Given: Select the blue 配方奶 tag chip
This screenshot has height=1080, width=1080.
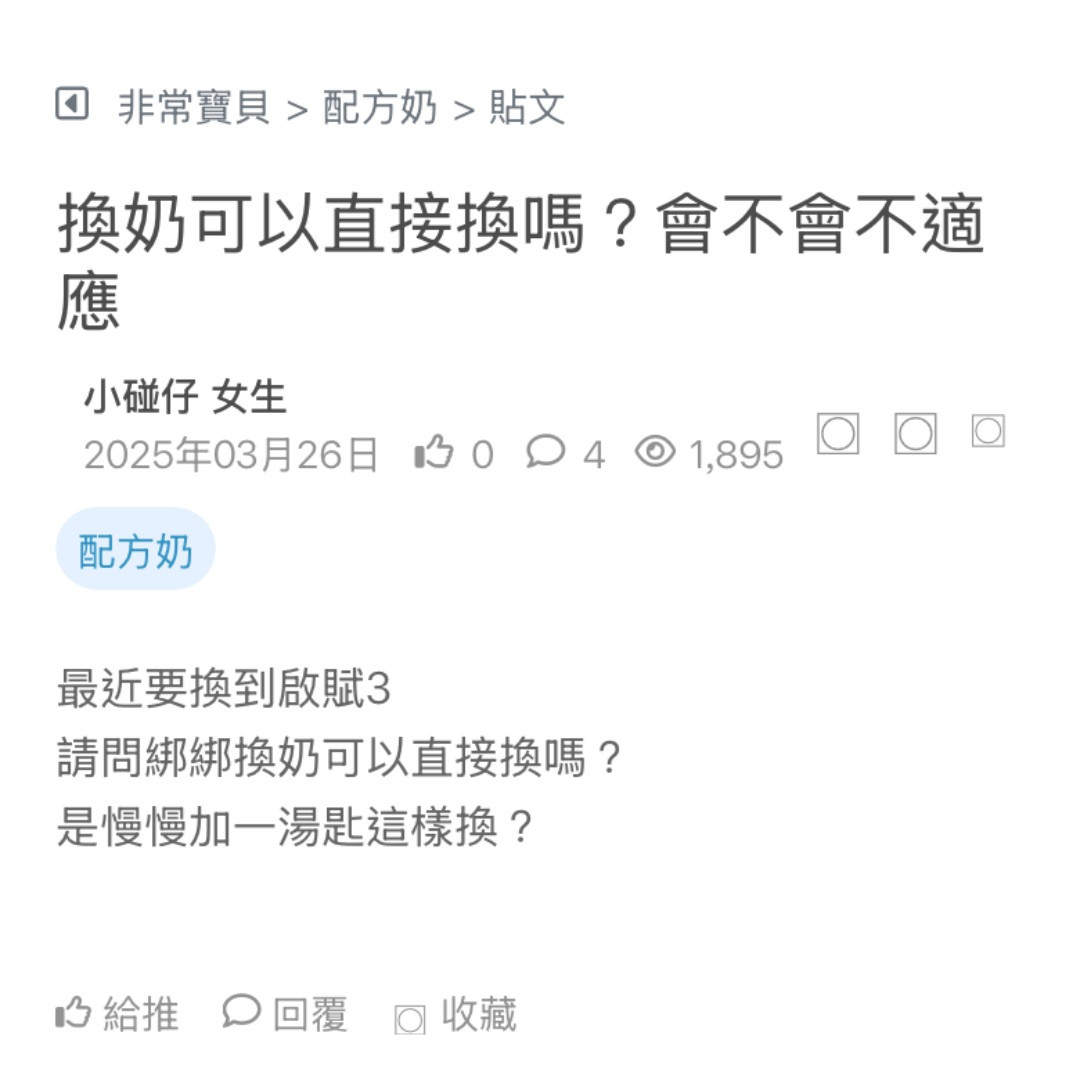Looking at the screenshot, I should (x=136, y=550).
